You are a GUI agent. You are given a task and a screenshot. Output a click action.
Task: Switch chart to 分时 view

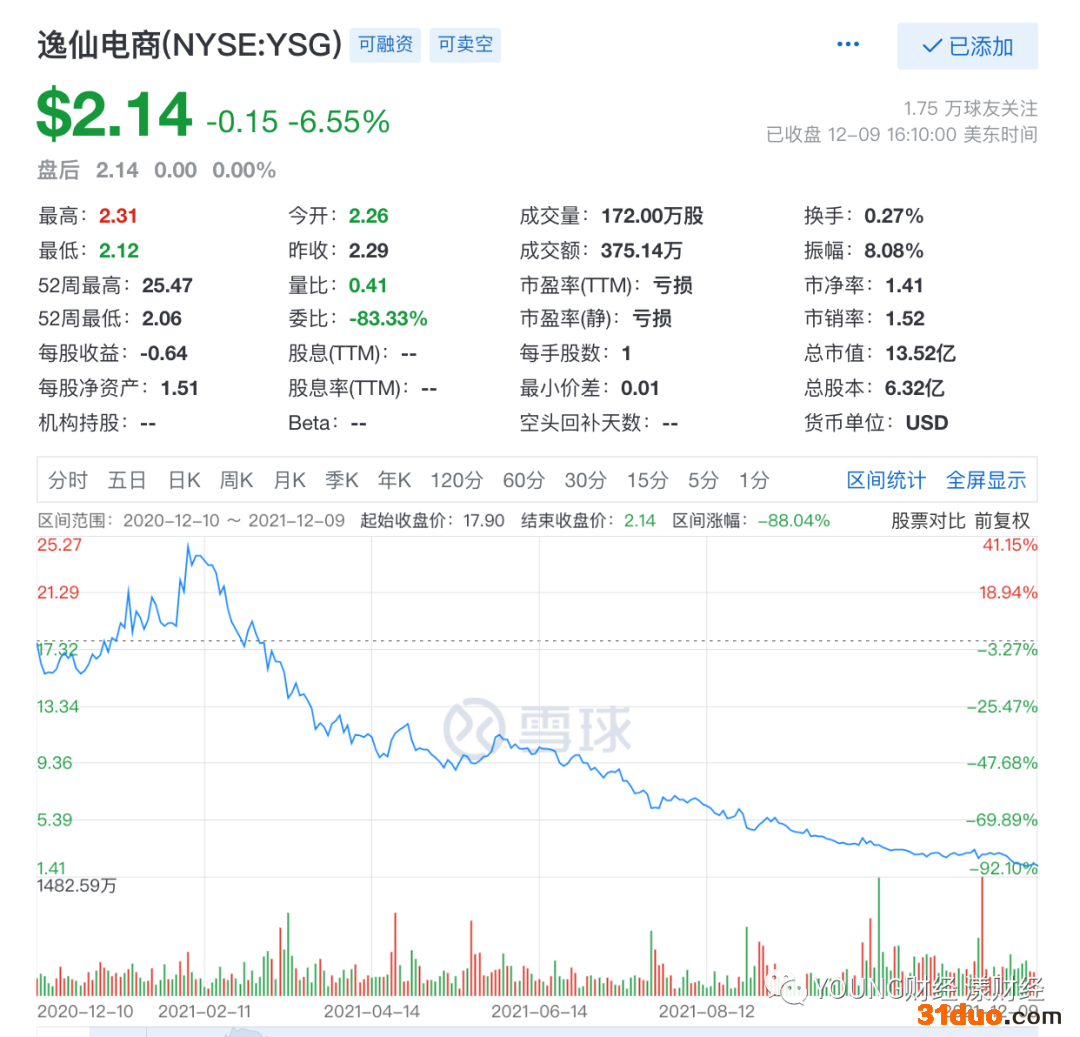(68, 481)
